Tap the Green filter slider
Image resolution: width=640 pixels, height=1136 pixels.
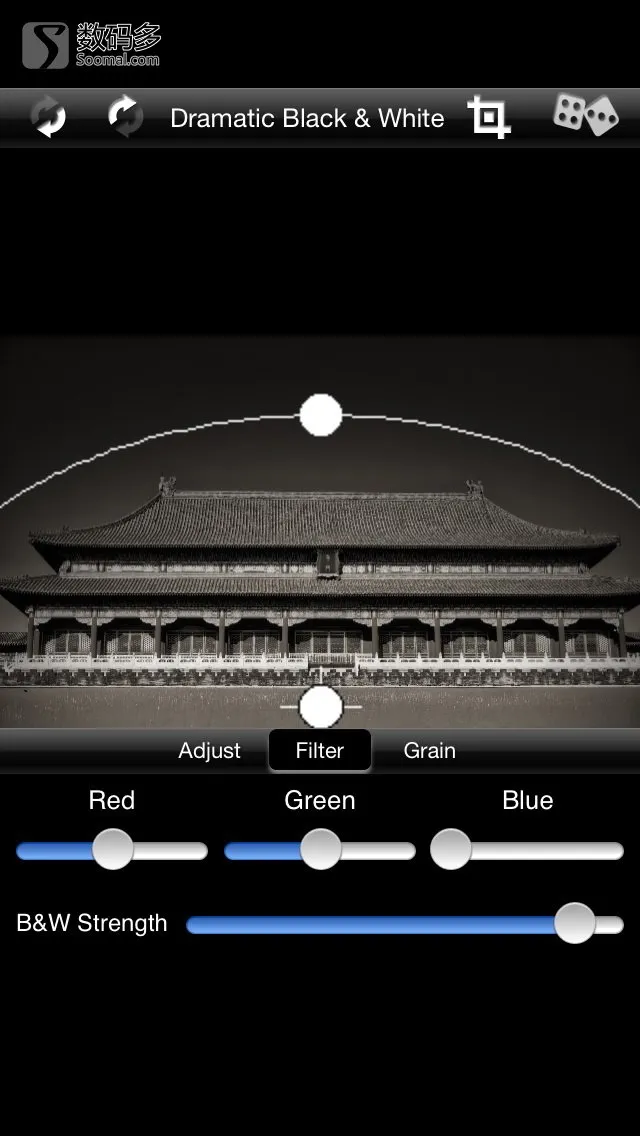320,850
